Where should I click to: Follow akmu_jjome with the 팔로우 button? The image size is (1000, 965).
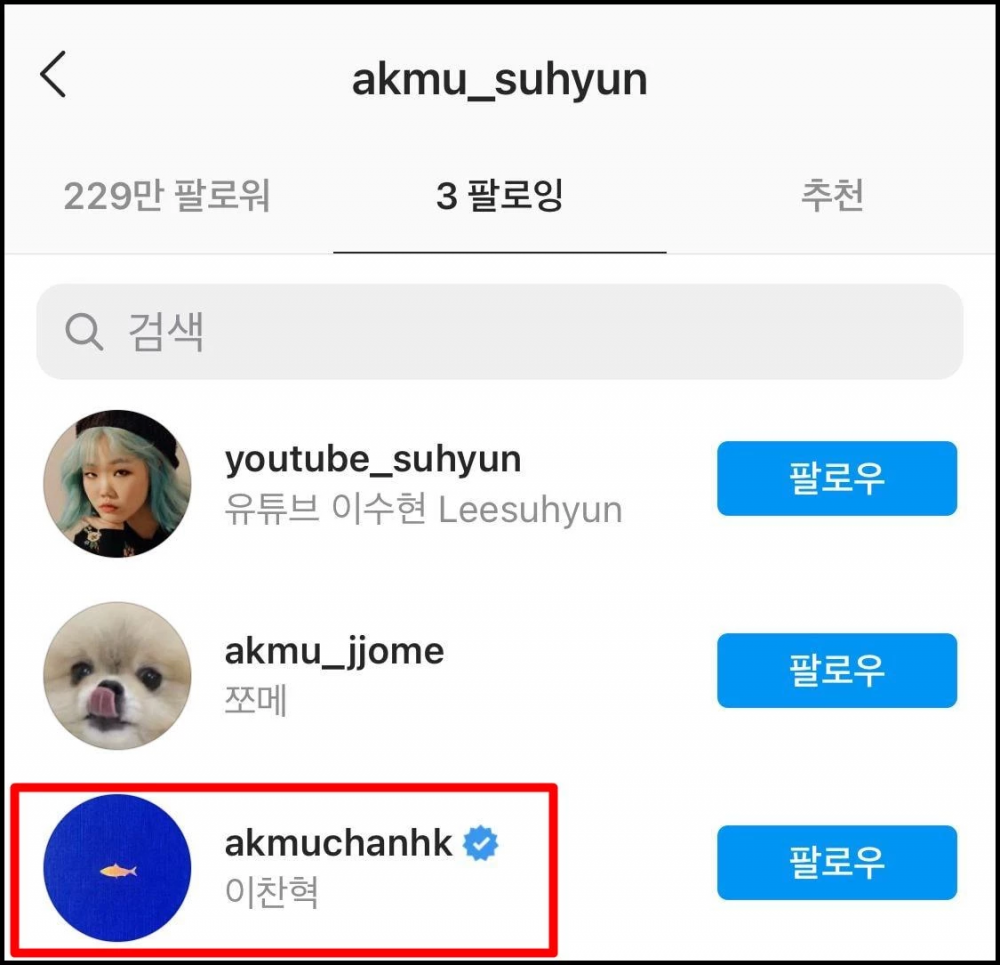coord(836,670)
